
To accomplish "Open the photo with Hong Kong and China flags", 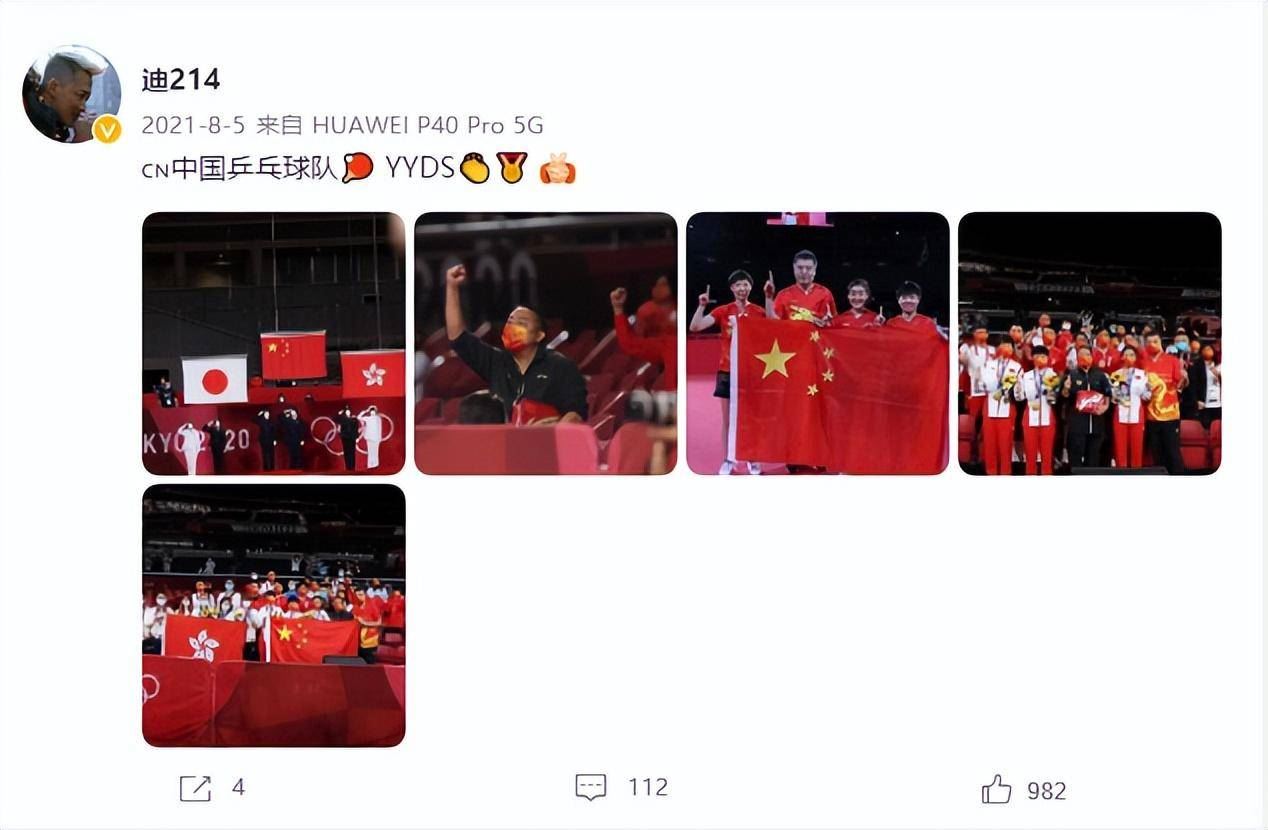I will tap(274, 615).
